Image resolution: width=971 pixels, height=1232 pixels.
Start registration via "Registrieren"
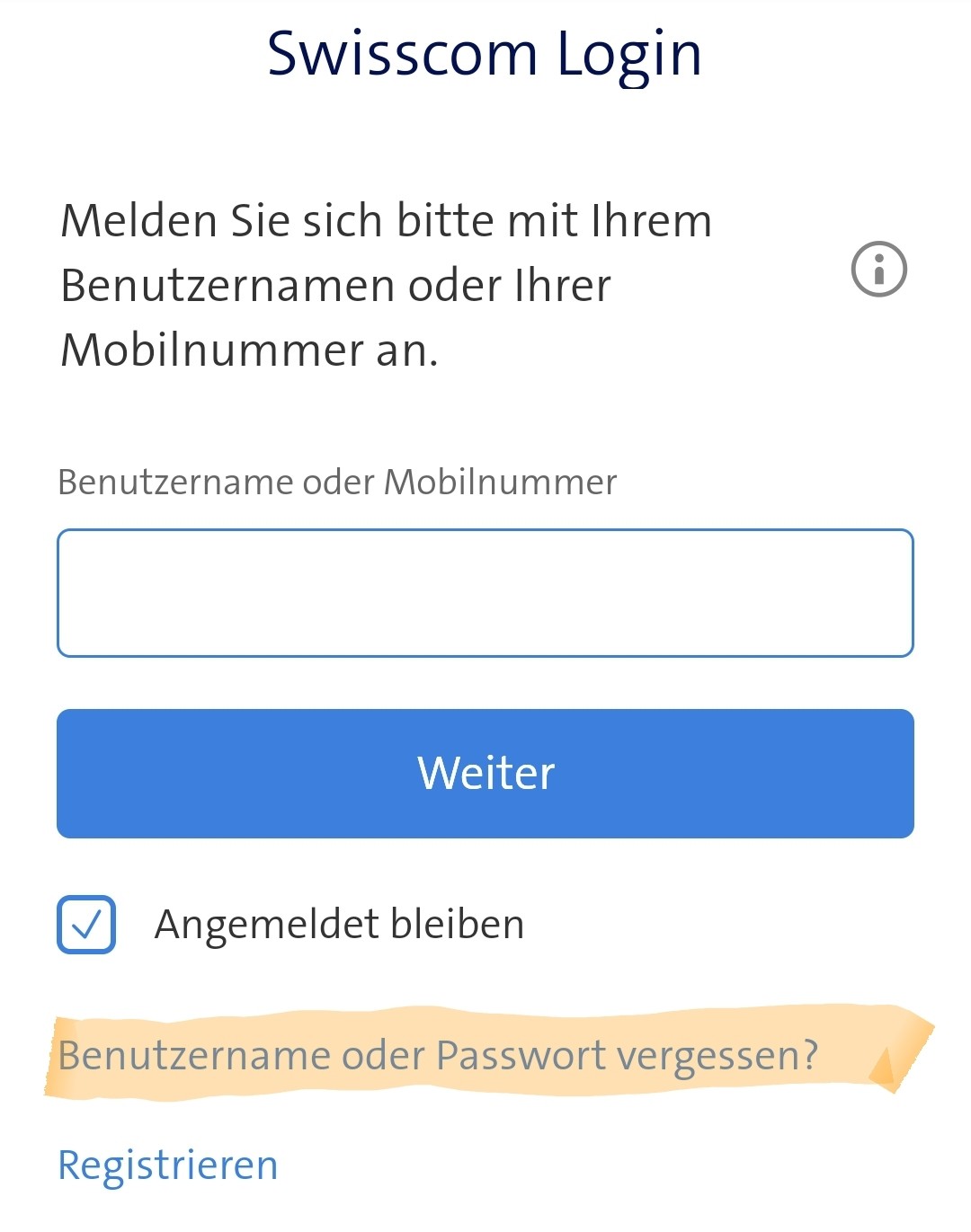(x=167, y=1165)
